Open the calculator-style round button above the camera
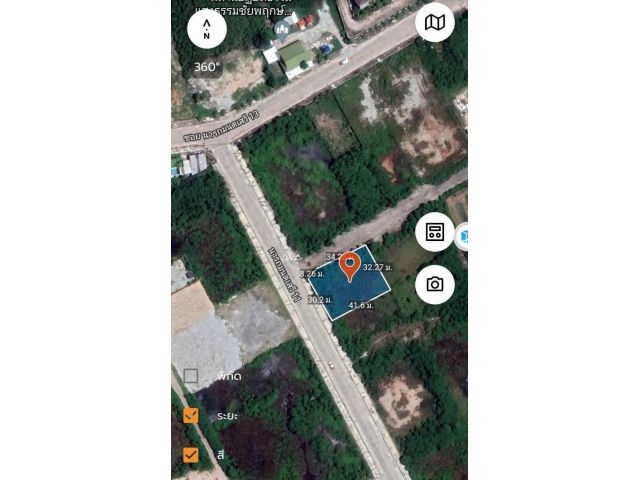 pyautogui.click(x=435, y=232)
